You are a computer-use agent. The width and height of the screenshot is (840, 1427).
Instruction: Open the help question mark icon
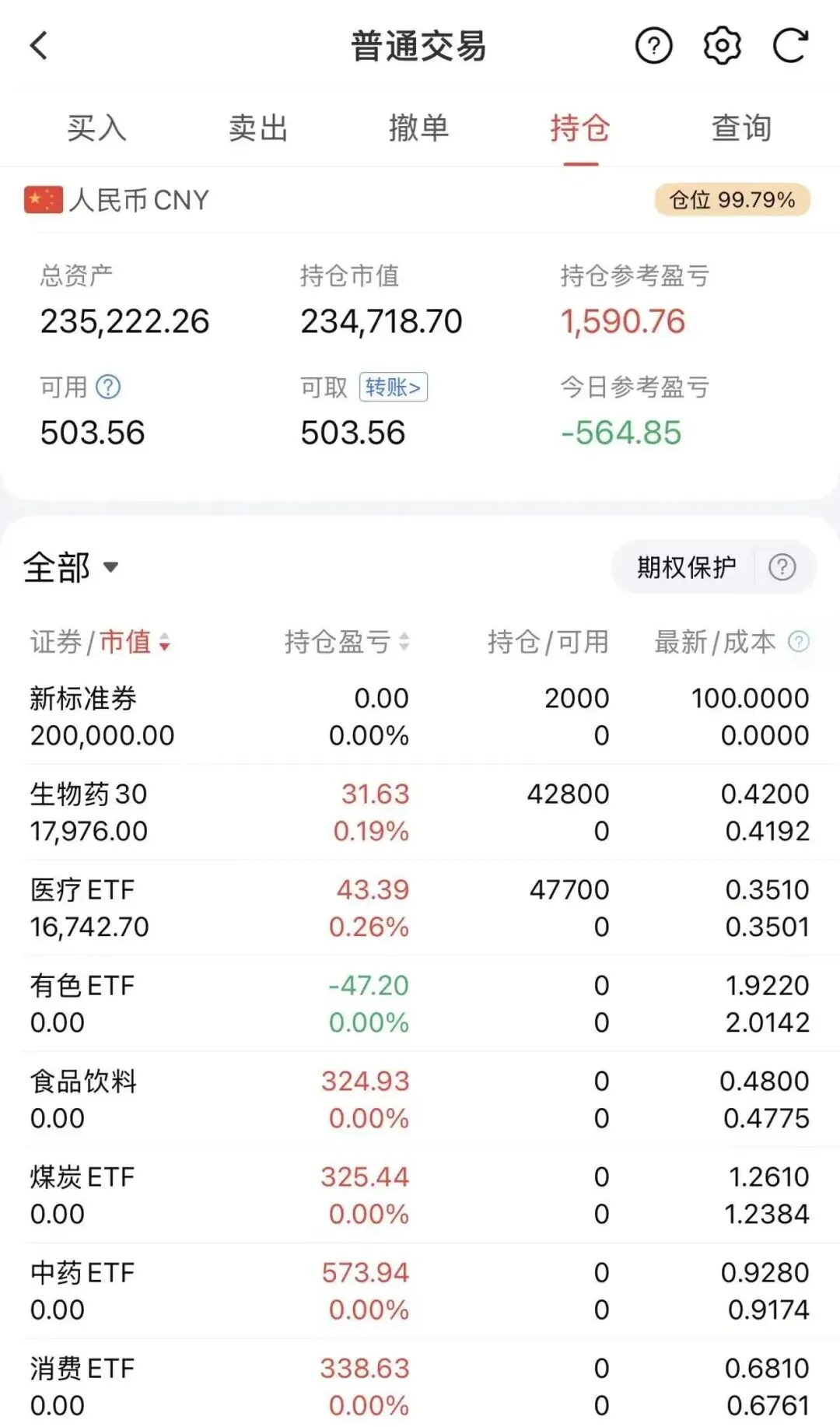tap(653, 47)
